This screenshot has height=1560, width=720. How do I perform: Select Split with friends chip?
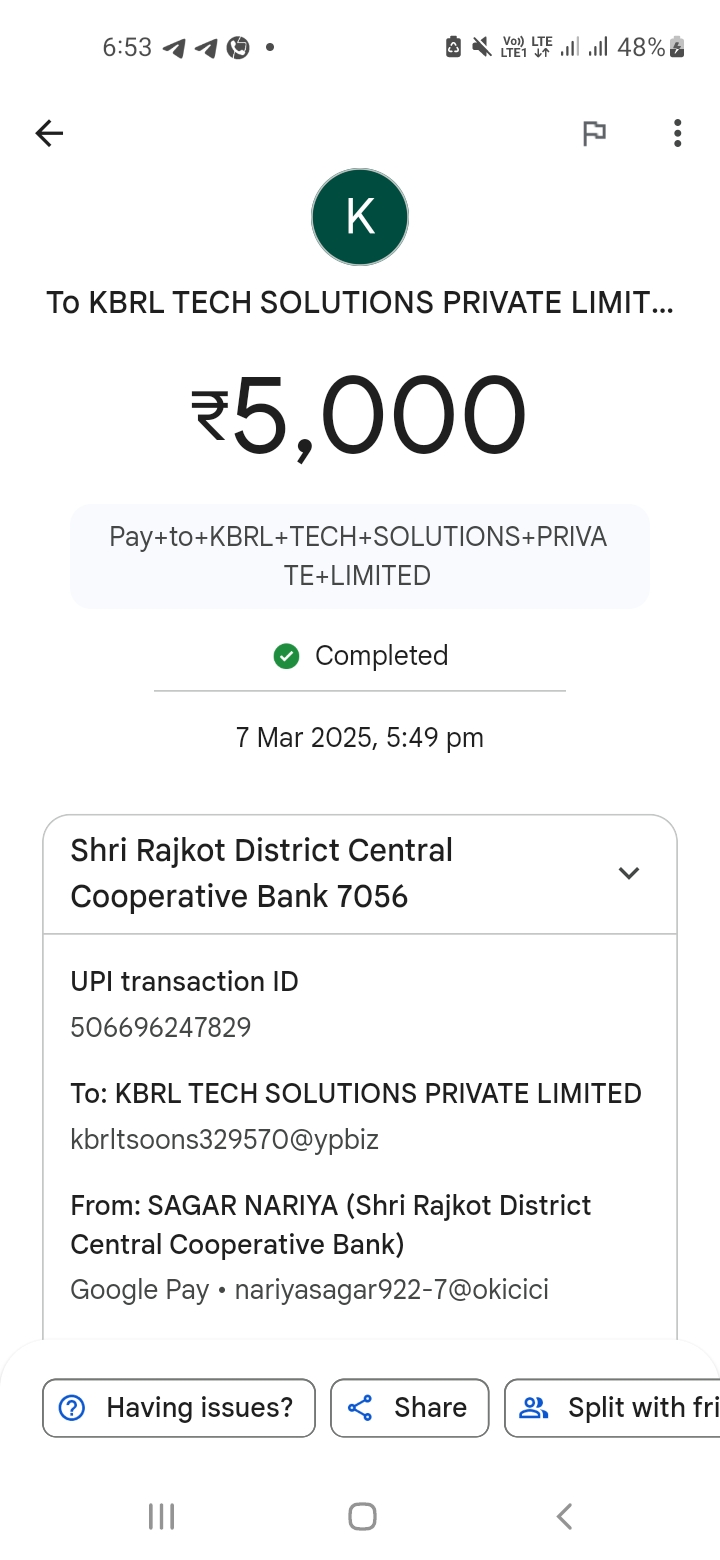tap(612, 1407)
